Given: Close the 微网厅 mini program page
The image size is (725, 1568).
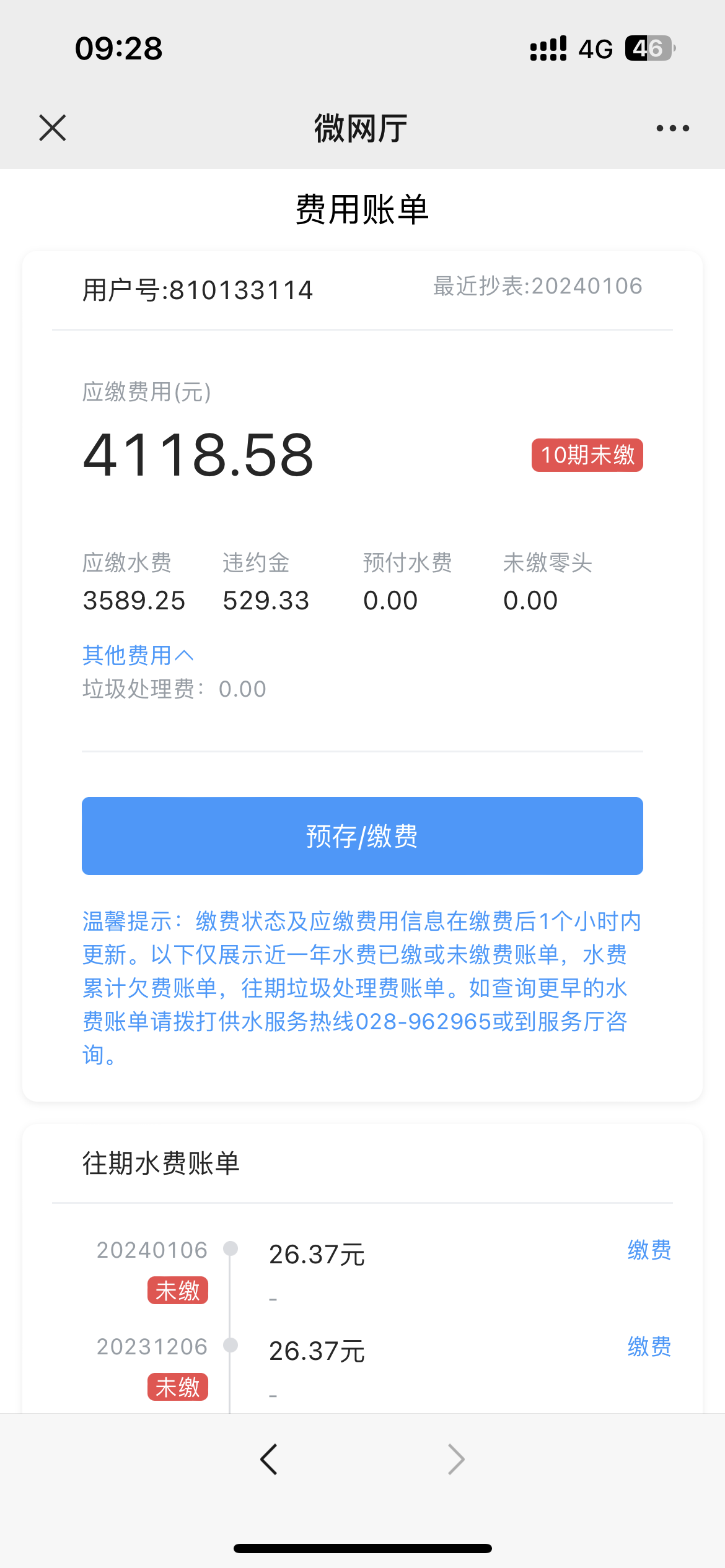Looking at the screenshot, I should click(53, 128).
